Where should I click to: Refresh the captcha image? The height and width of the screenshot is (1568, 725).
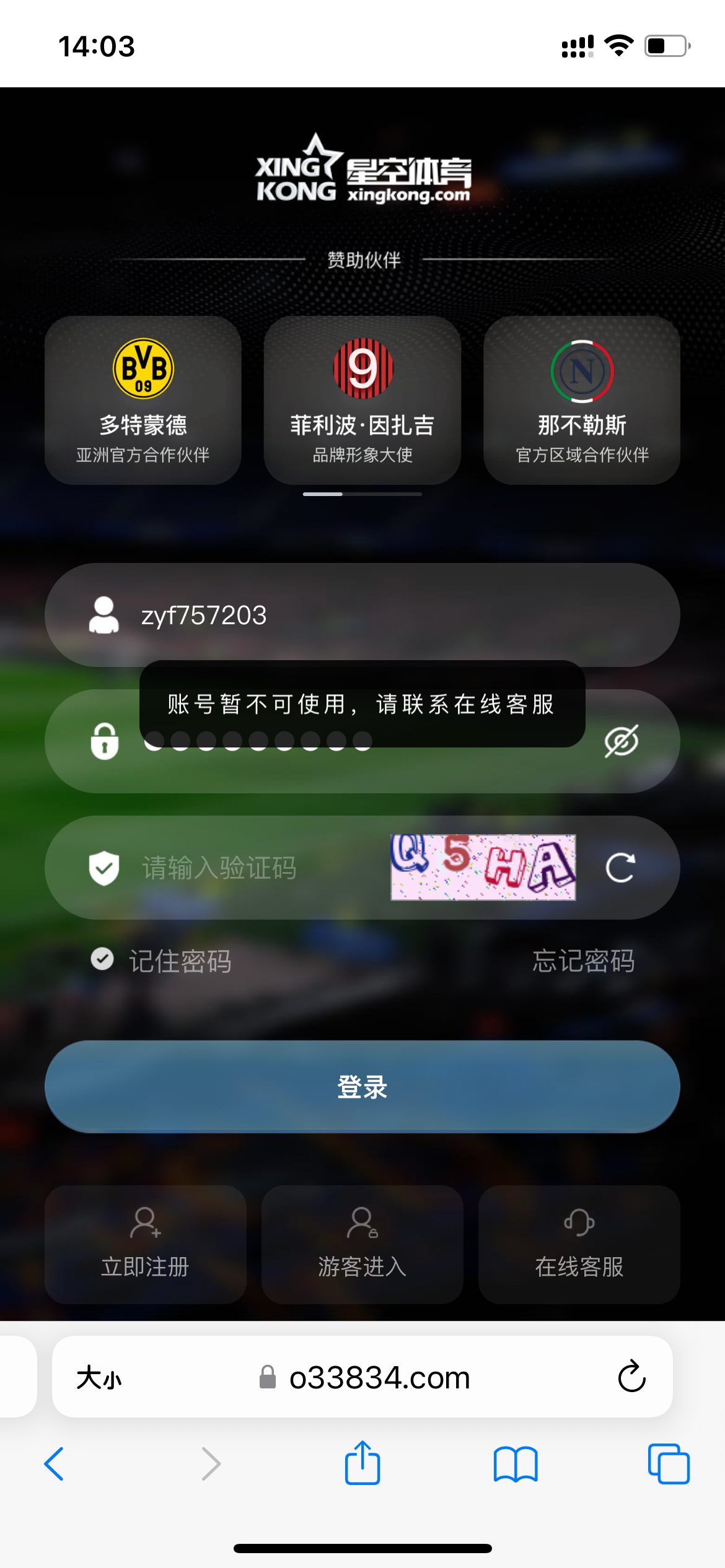click(622, 868)
